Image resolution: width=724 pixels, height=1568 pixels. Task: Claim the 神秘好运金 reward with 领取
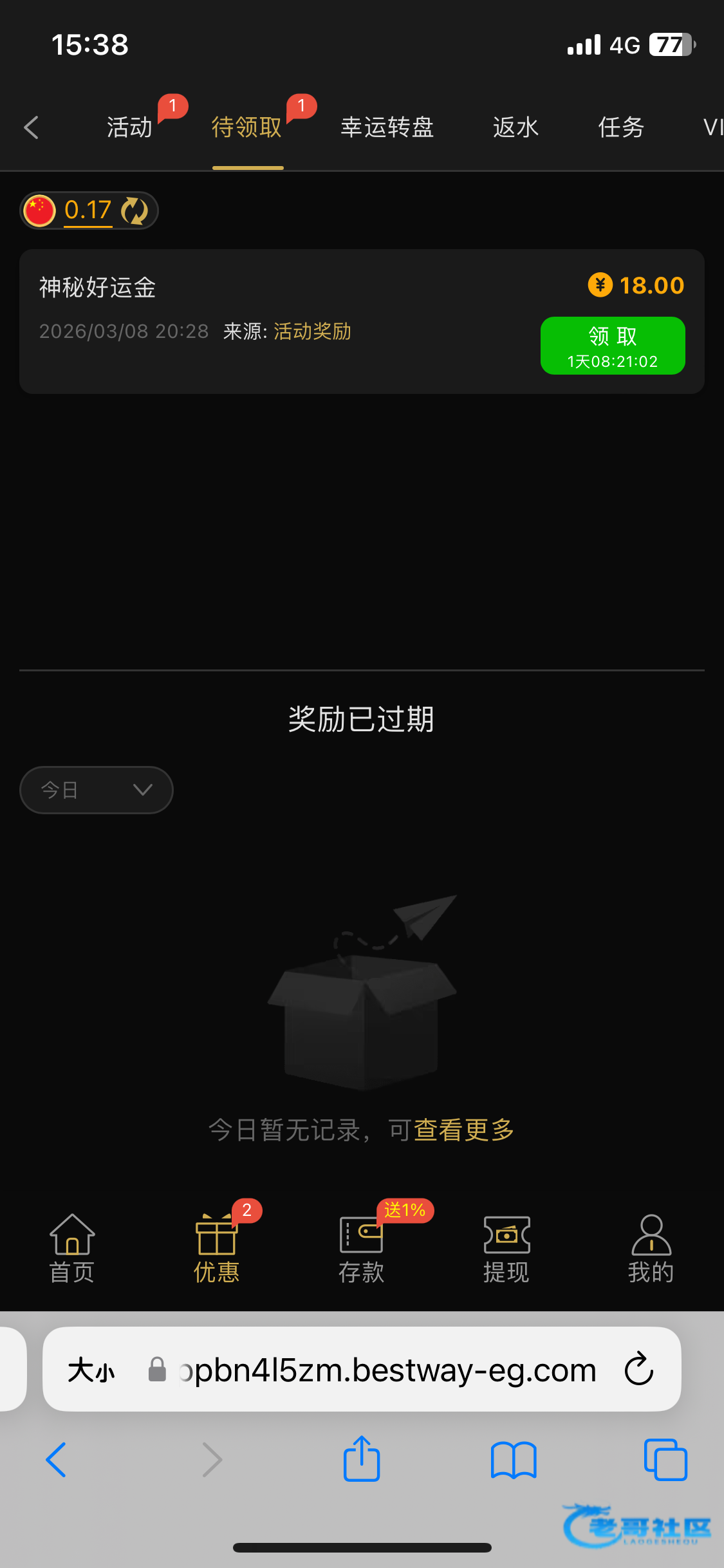(x=612, y=346)
